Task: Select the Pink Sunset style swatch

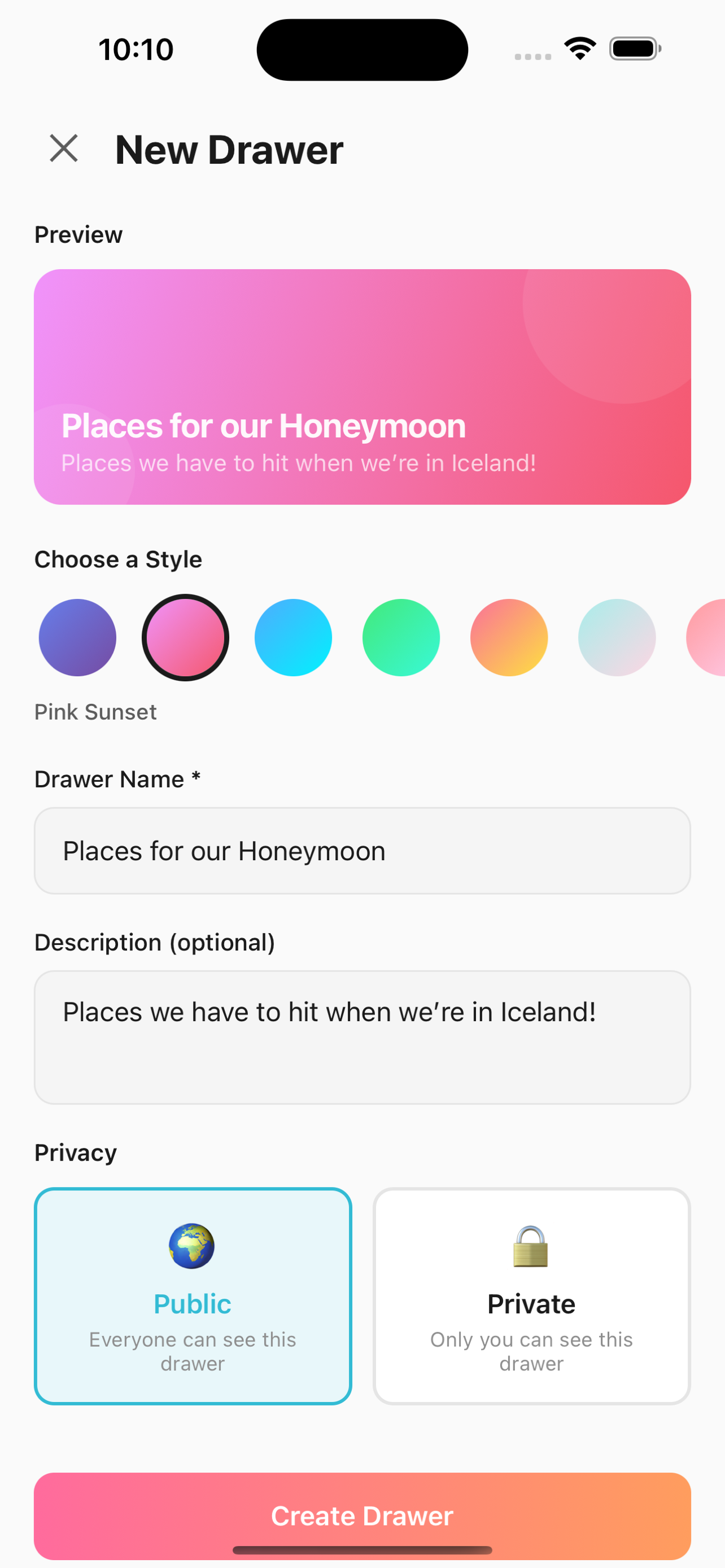Action: [185, 637]
